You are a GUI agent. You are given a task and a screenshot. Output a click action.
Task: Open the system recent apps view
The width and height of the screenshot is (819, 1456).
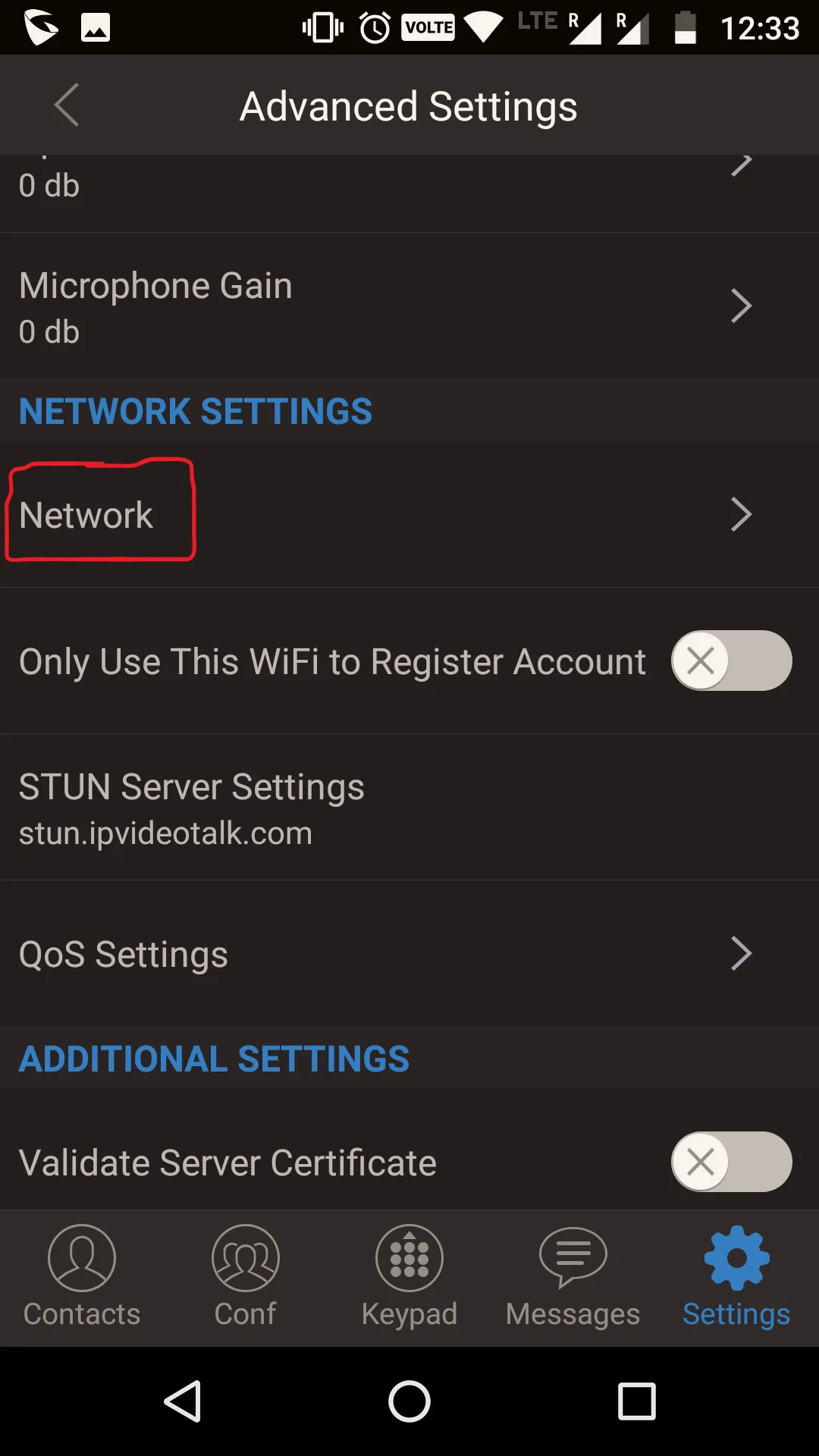(x=636, y=1401)
